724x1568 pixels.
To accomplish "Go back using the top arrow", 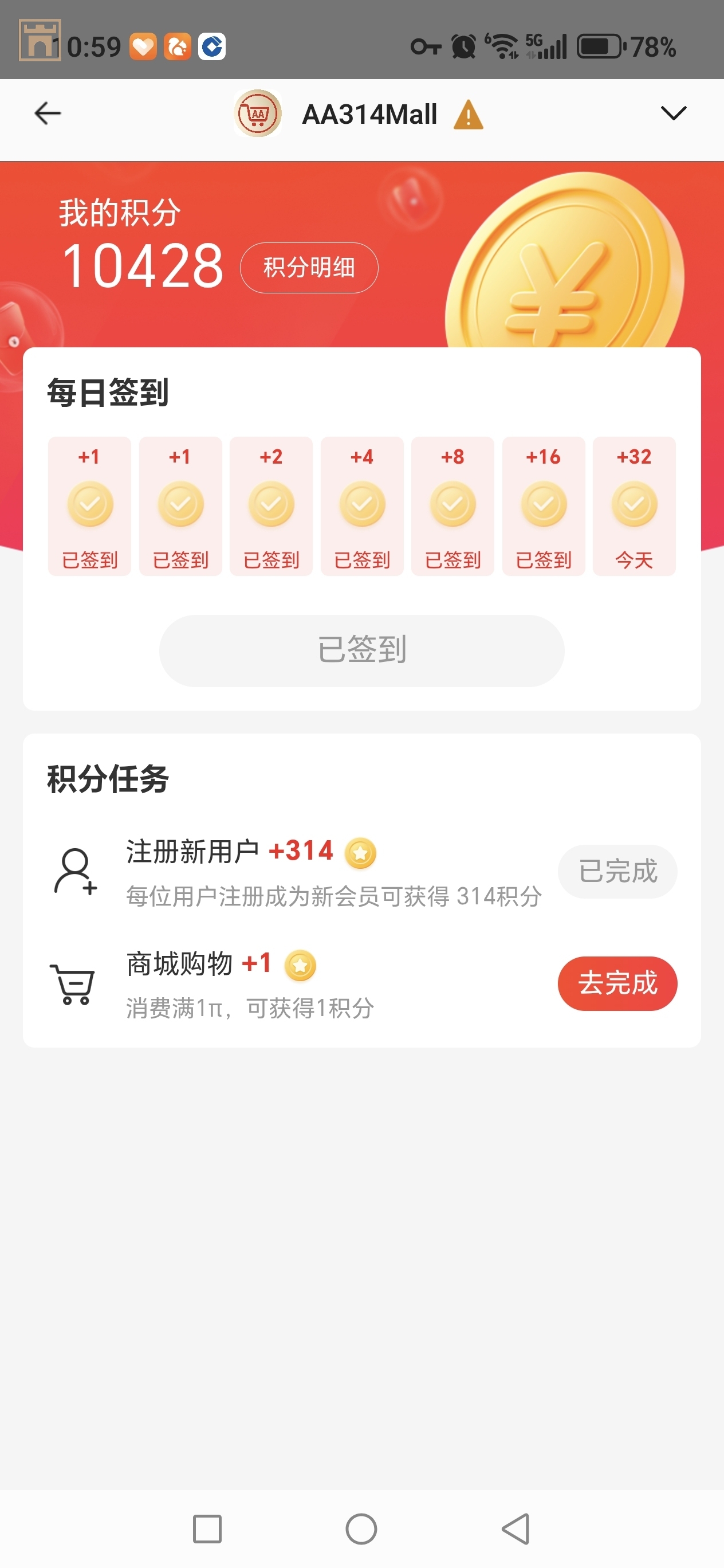I will [48, 114].
